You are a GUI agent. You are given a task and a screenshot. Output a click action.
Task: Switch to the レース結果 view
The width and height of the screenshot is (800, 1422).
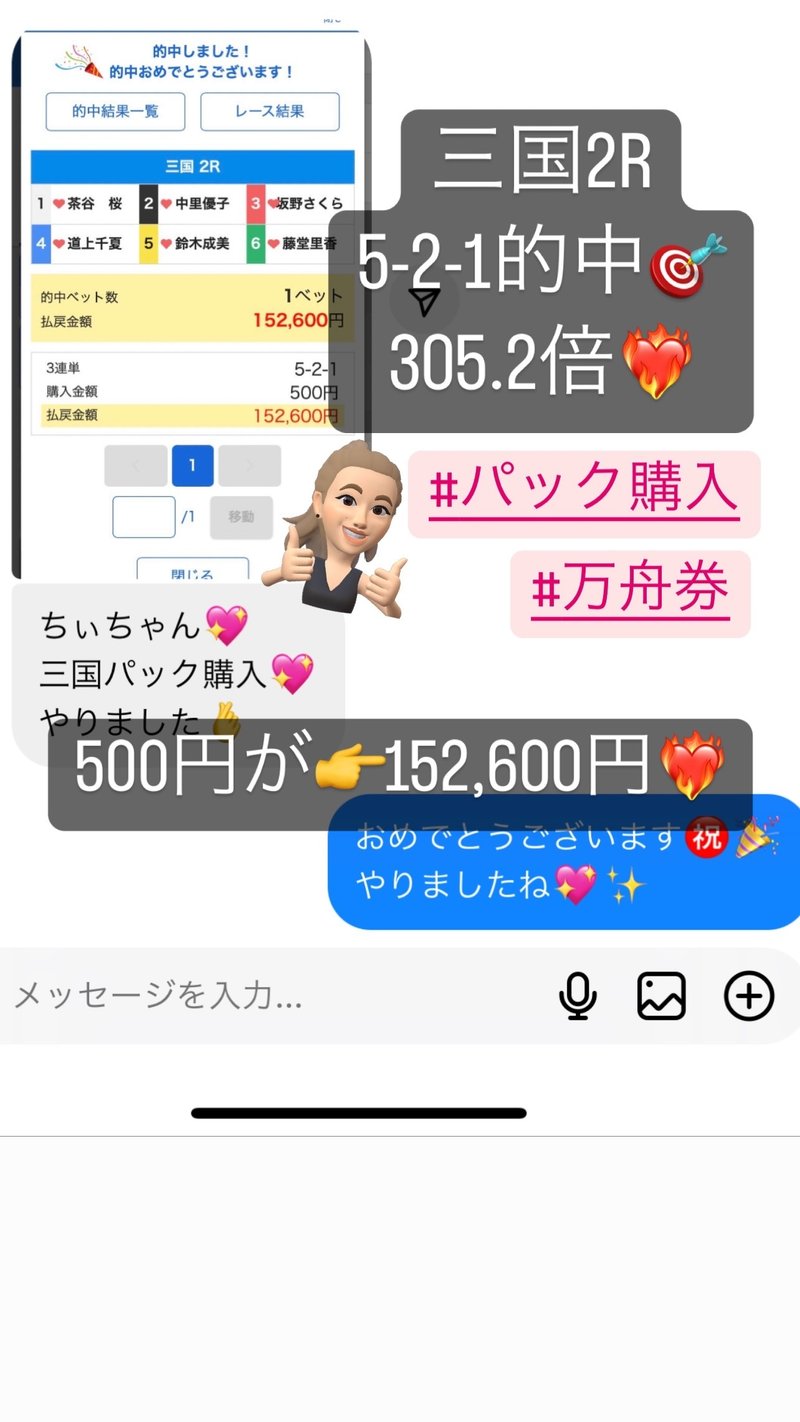pyautogui.click(x=271, y=112)
